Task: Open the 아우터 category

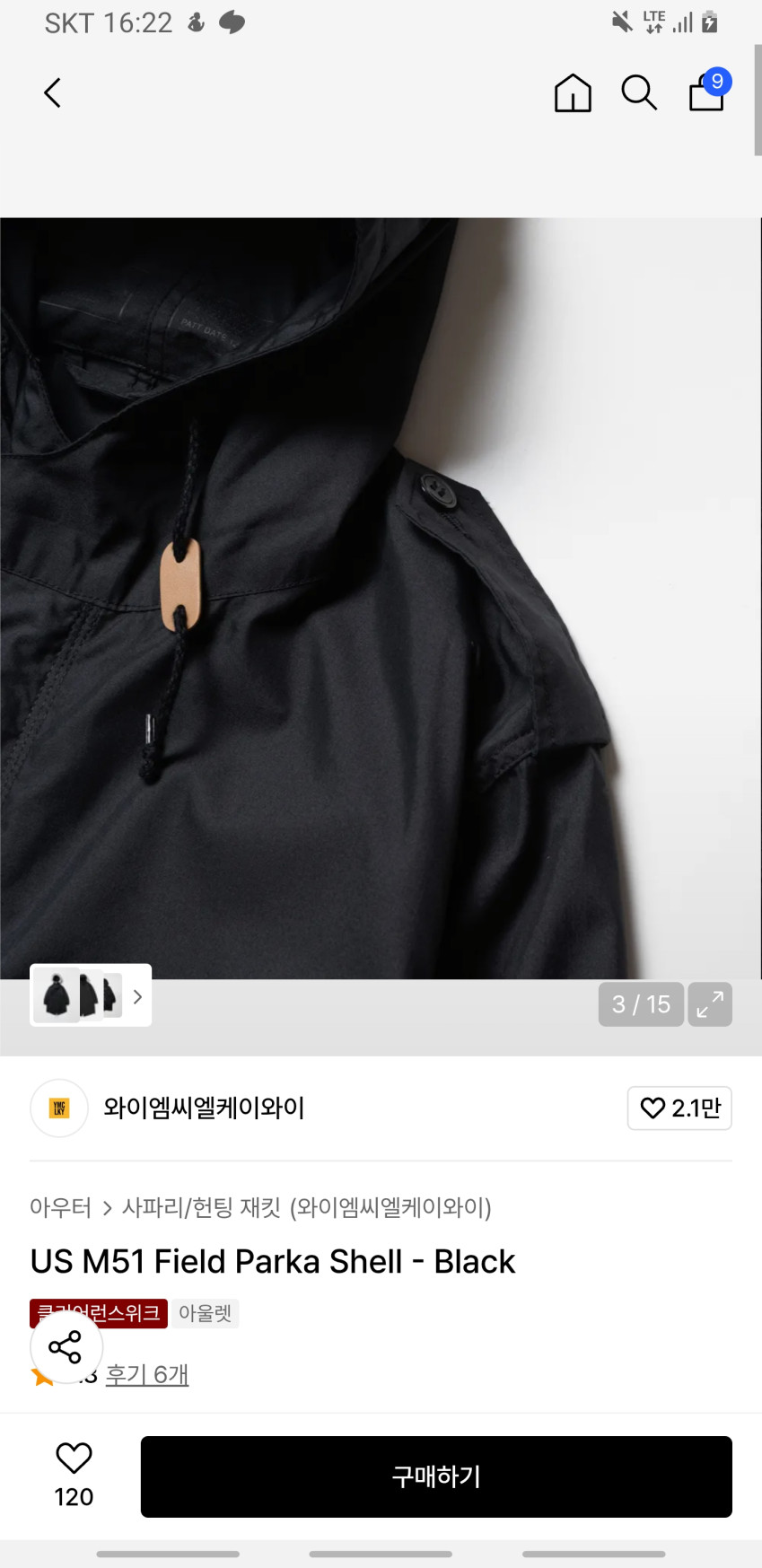Action: tap(60, 1207)
